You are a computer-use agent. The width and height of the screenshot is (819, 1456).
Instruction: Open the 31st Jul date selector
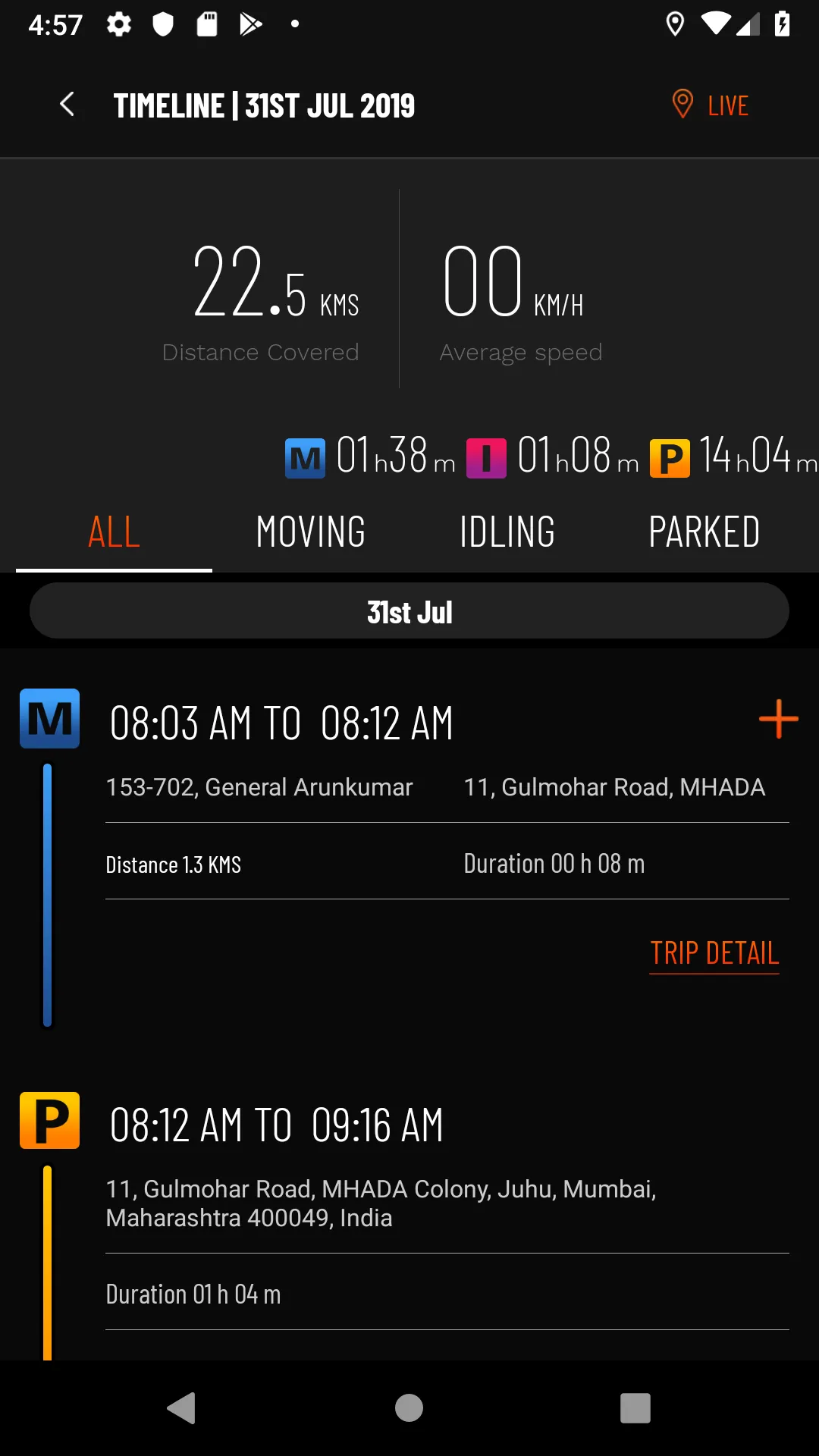coord(409,610)
